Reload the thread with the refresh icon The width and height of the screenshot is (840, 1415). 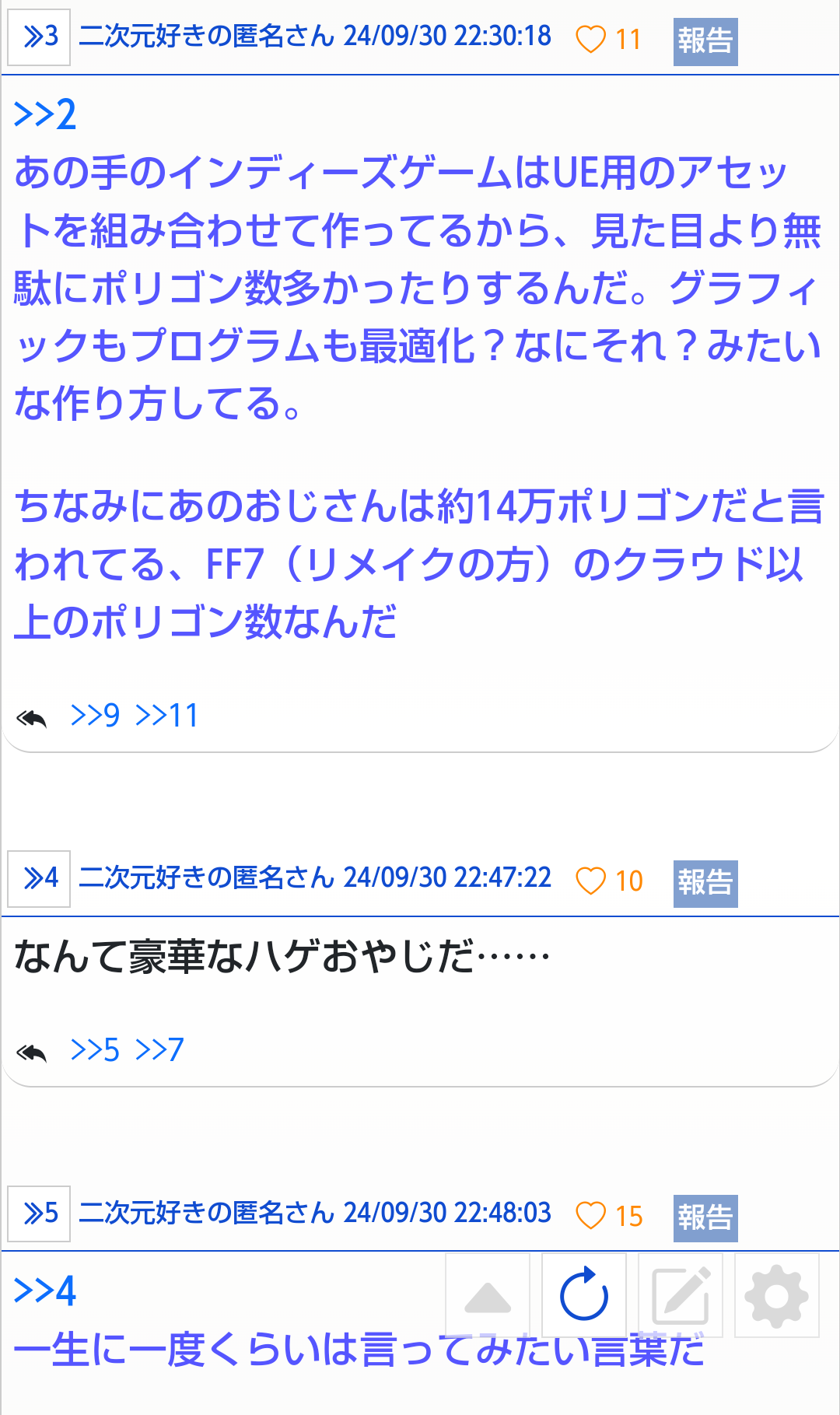584,1295
